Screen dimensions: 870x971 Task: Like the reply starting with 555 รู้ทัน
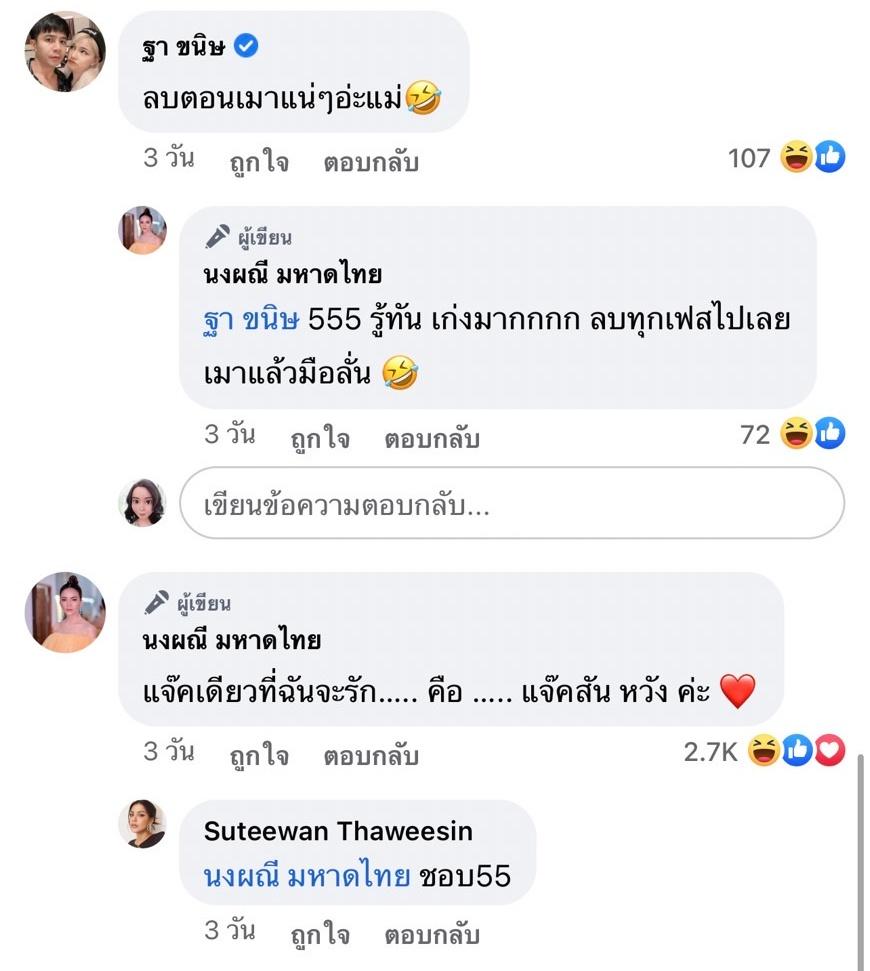[x=320, y=438]
